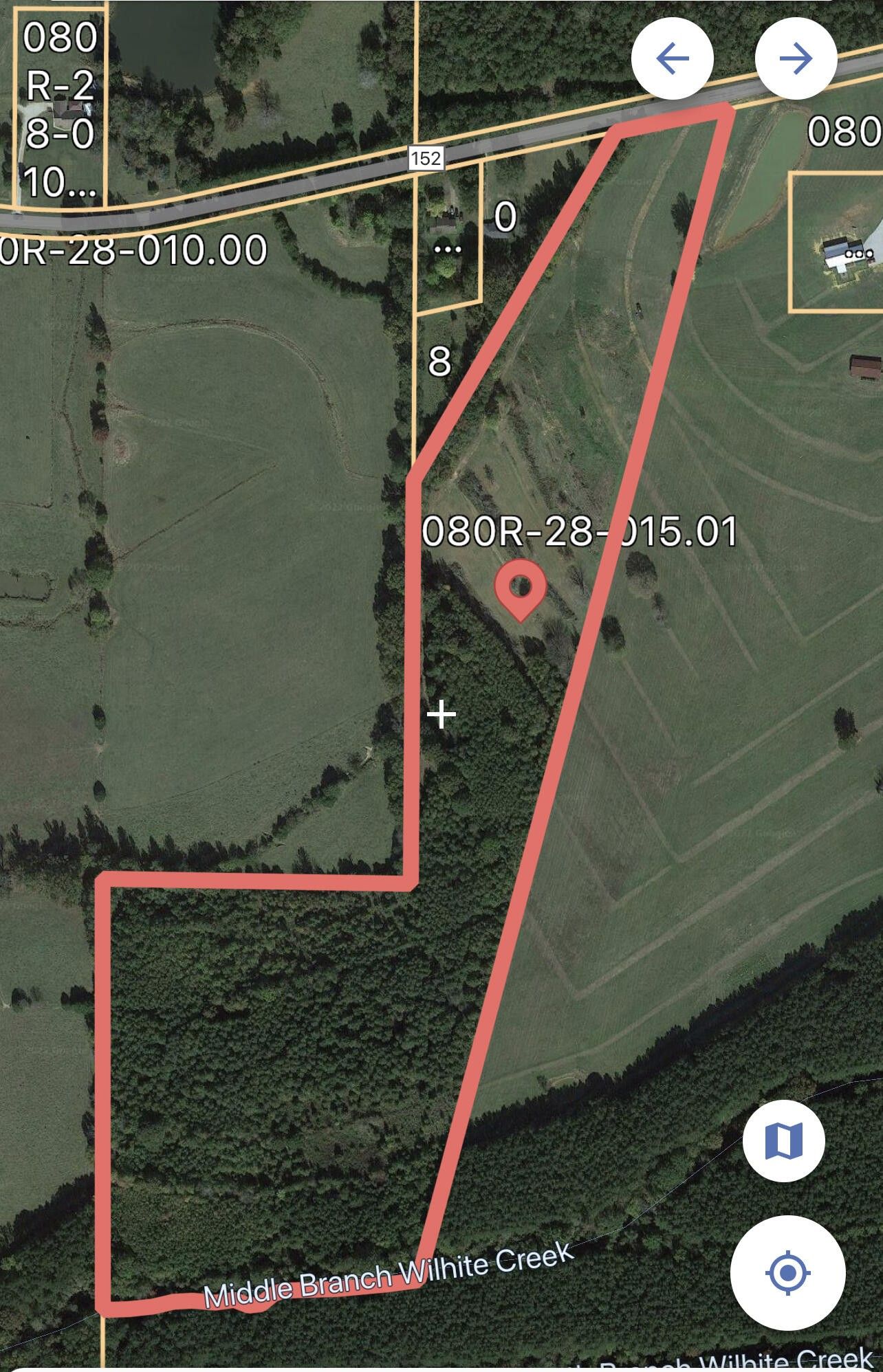Open the map layers button
This screenshot has width=883, height=1372.
(x=783, y=1141)
